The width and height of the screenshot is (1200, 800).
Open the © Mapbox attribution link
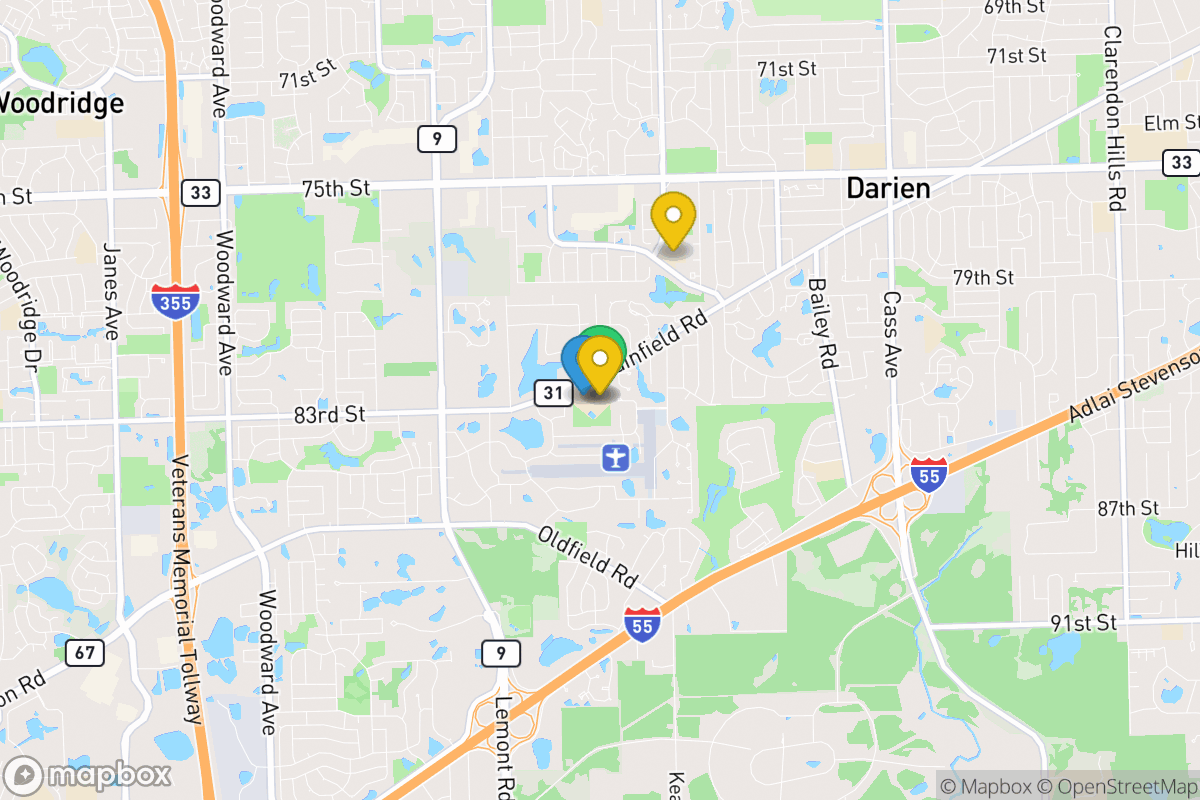coord(986,786)
